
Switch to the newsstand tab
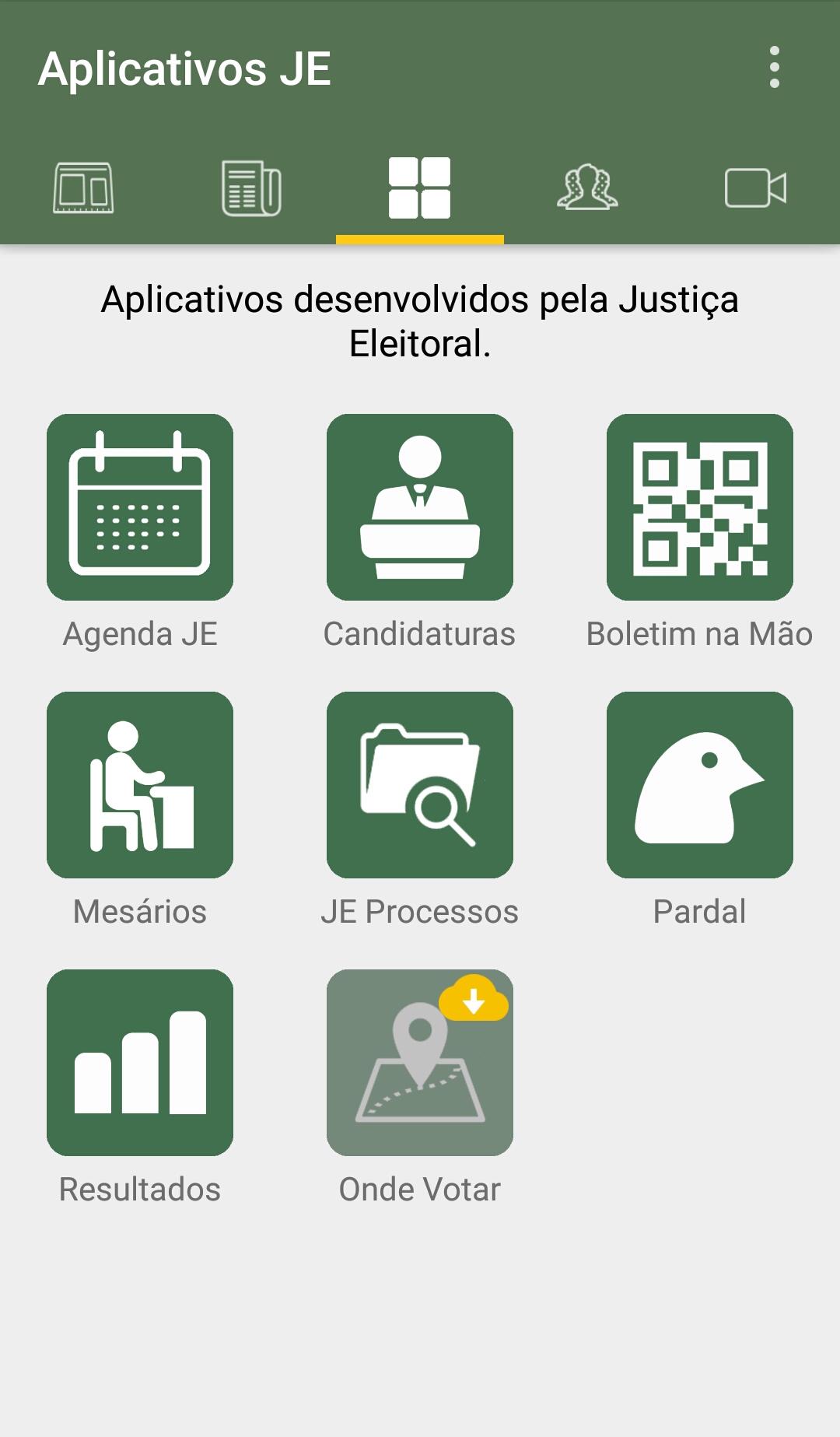pos(83,188)
